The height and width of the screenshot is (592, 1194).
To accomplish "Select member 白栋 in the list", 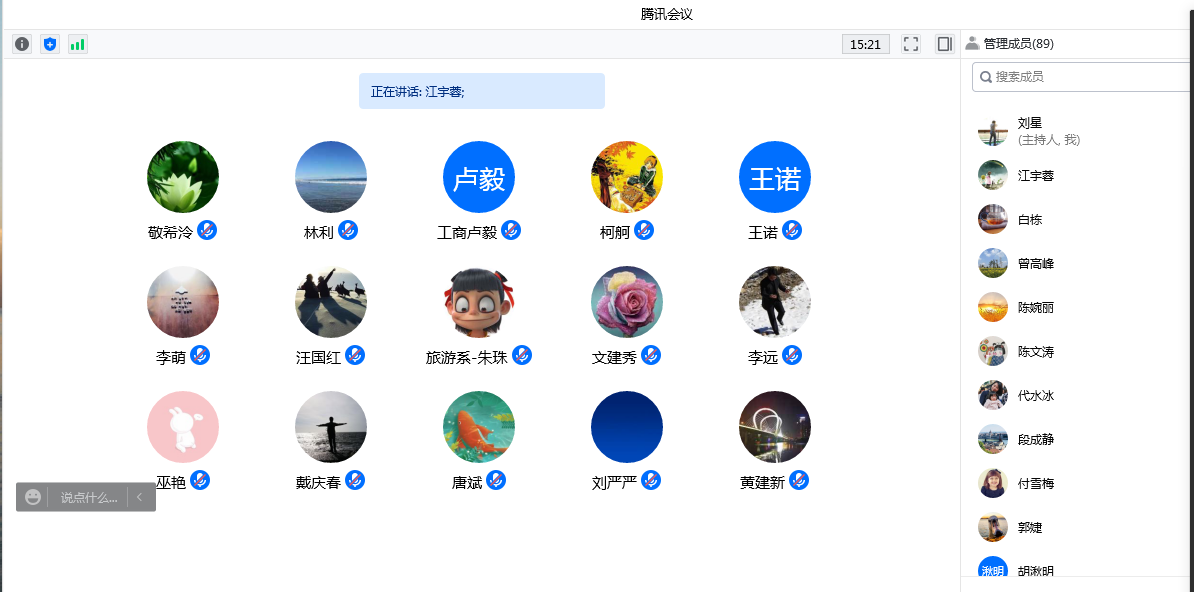I will (1030, 219).
